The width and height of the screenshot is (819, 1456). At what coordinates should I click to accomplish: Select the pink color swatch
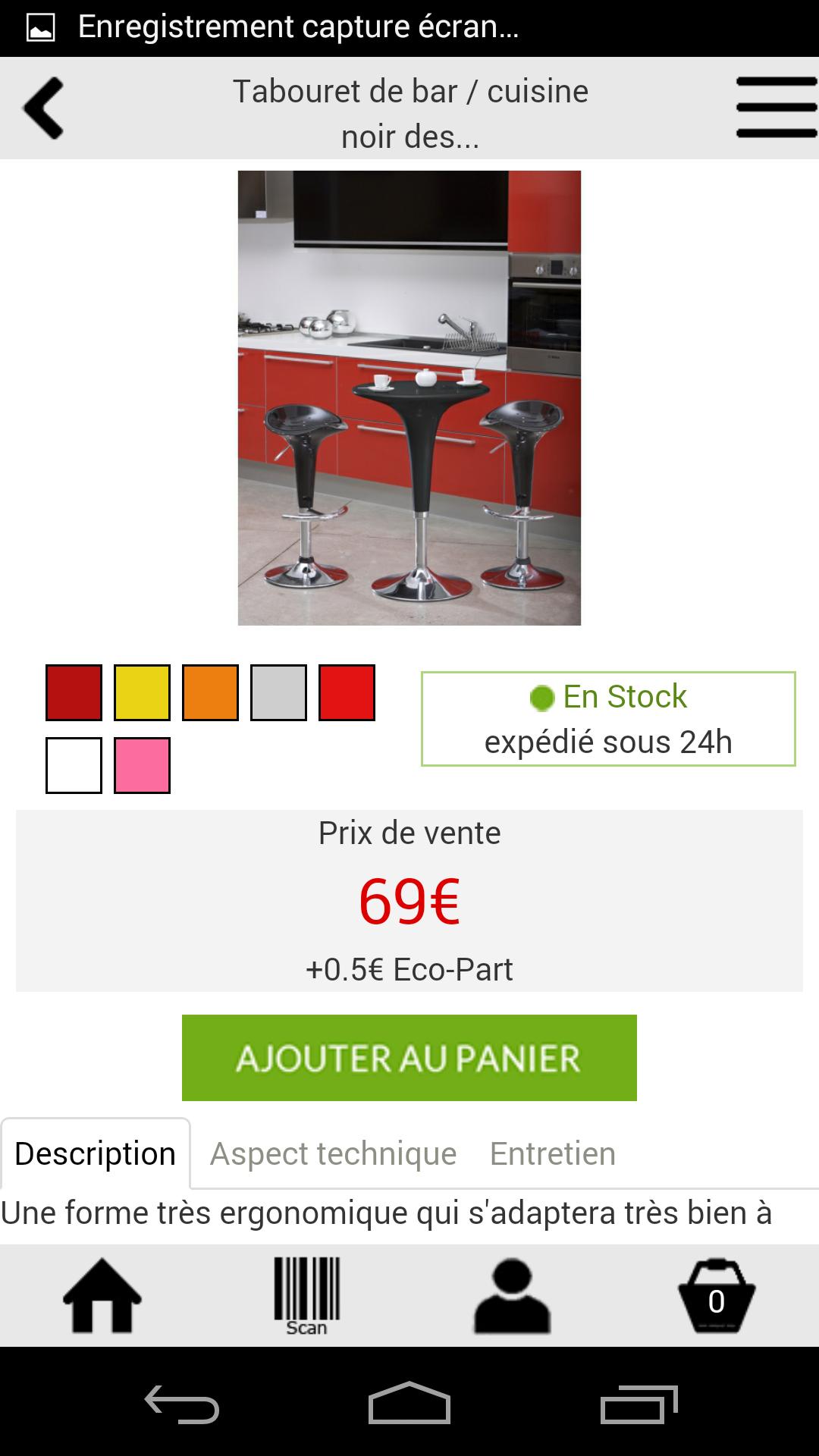[x=142, y=765]
